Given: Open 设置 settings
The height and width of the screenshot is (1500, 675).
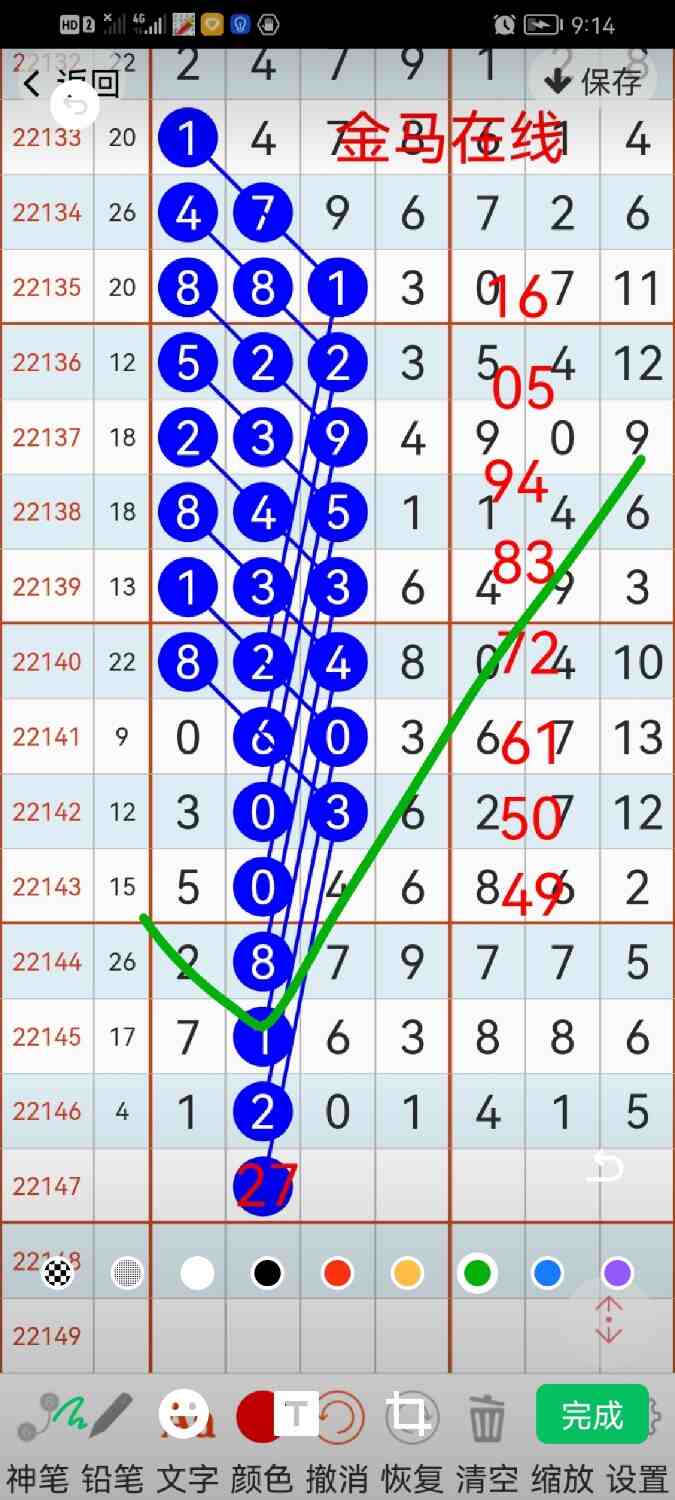Looking at the screenshot, I should (x=638, y=1477).
